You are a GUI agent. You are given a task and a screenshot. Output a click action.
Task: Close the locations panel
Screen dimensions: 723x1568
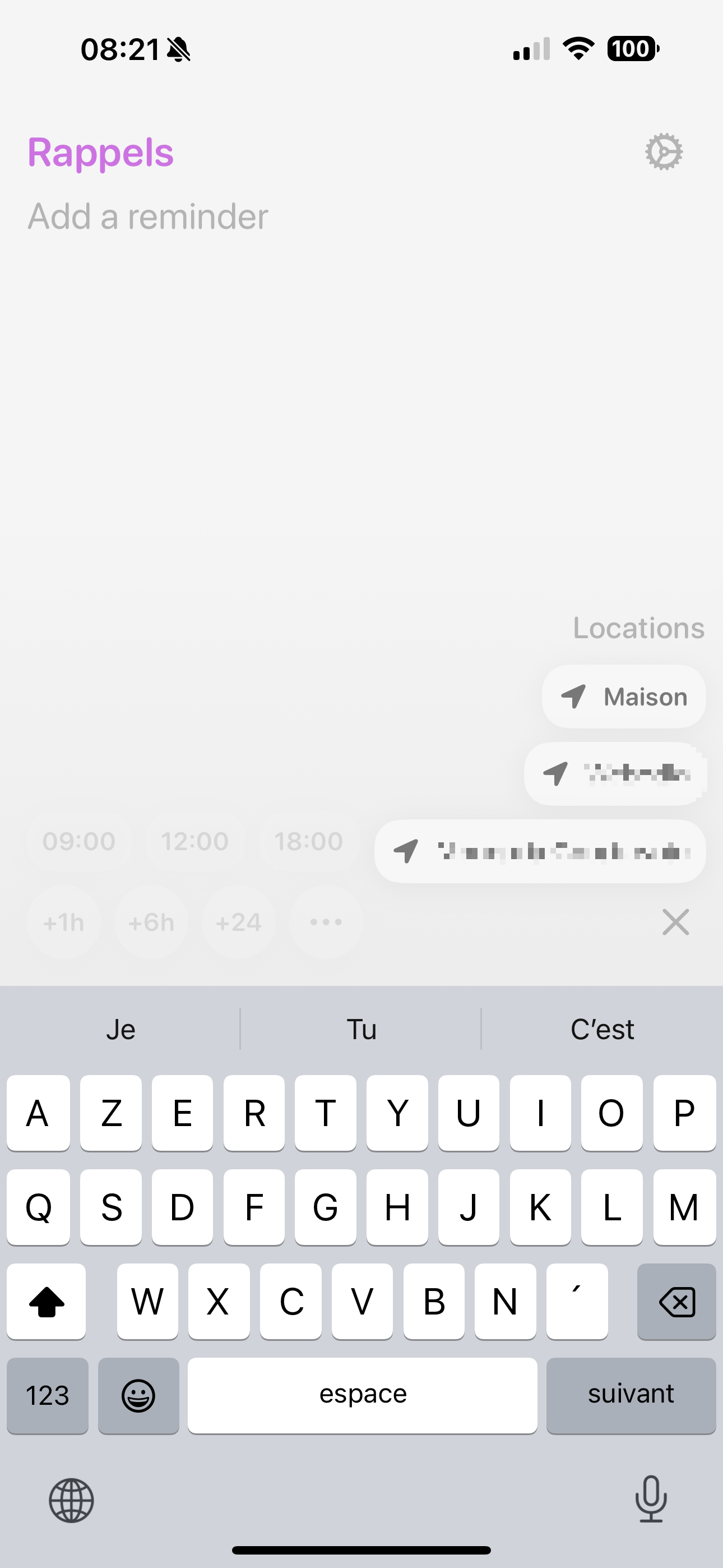pos(675,922)
